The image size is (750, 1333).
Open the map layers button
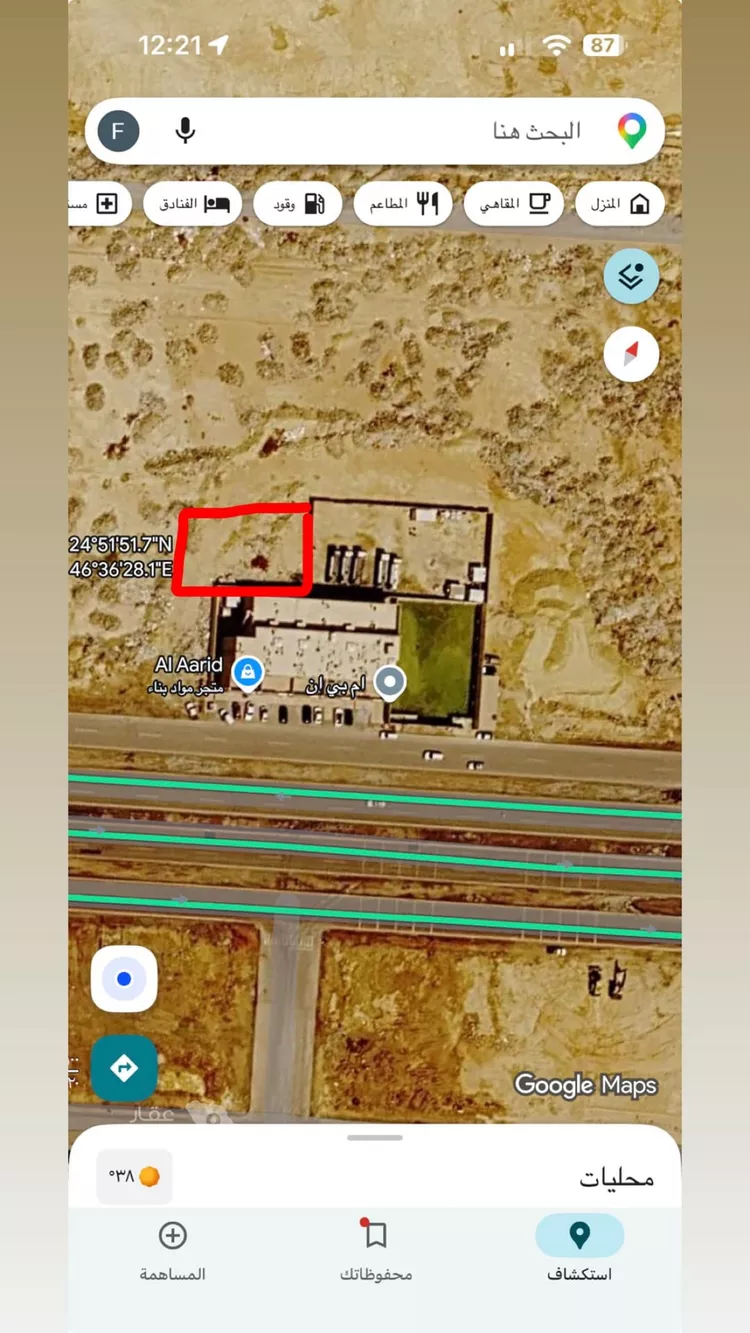[631, 276]
